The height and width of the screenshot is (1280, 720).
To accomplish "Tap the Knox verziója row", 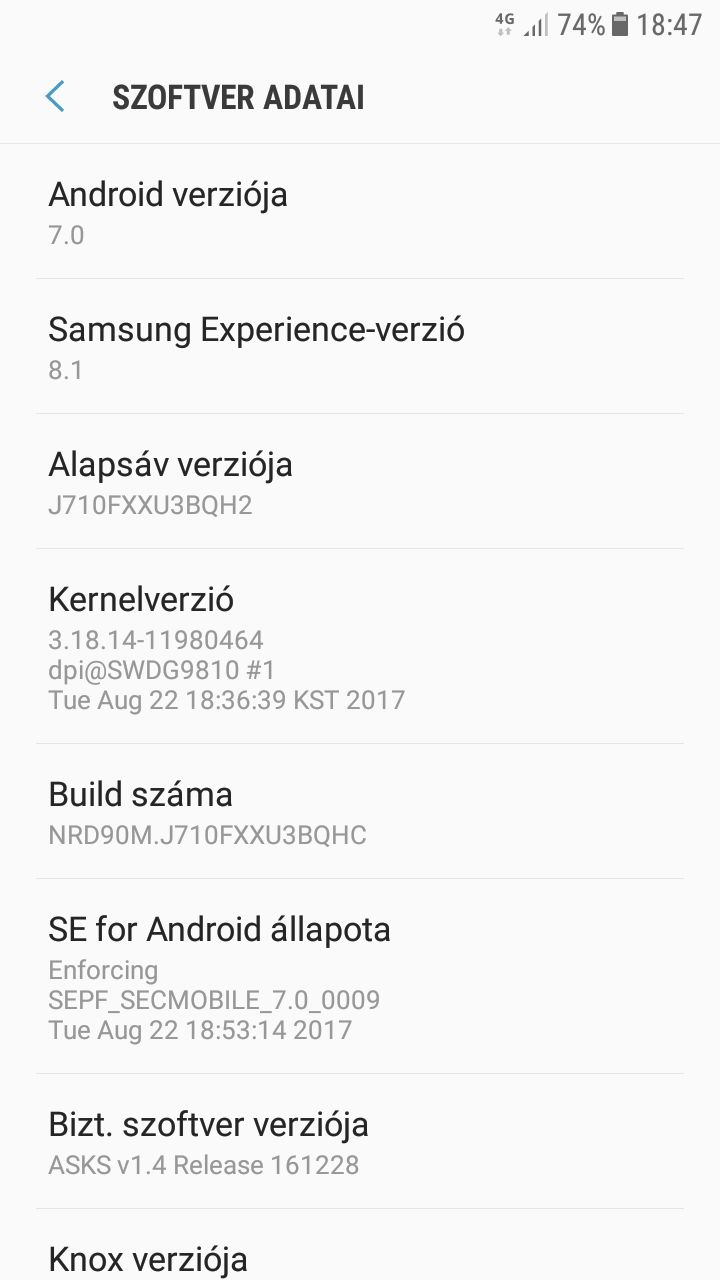I will (x=360, y=1246).
